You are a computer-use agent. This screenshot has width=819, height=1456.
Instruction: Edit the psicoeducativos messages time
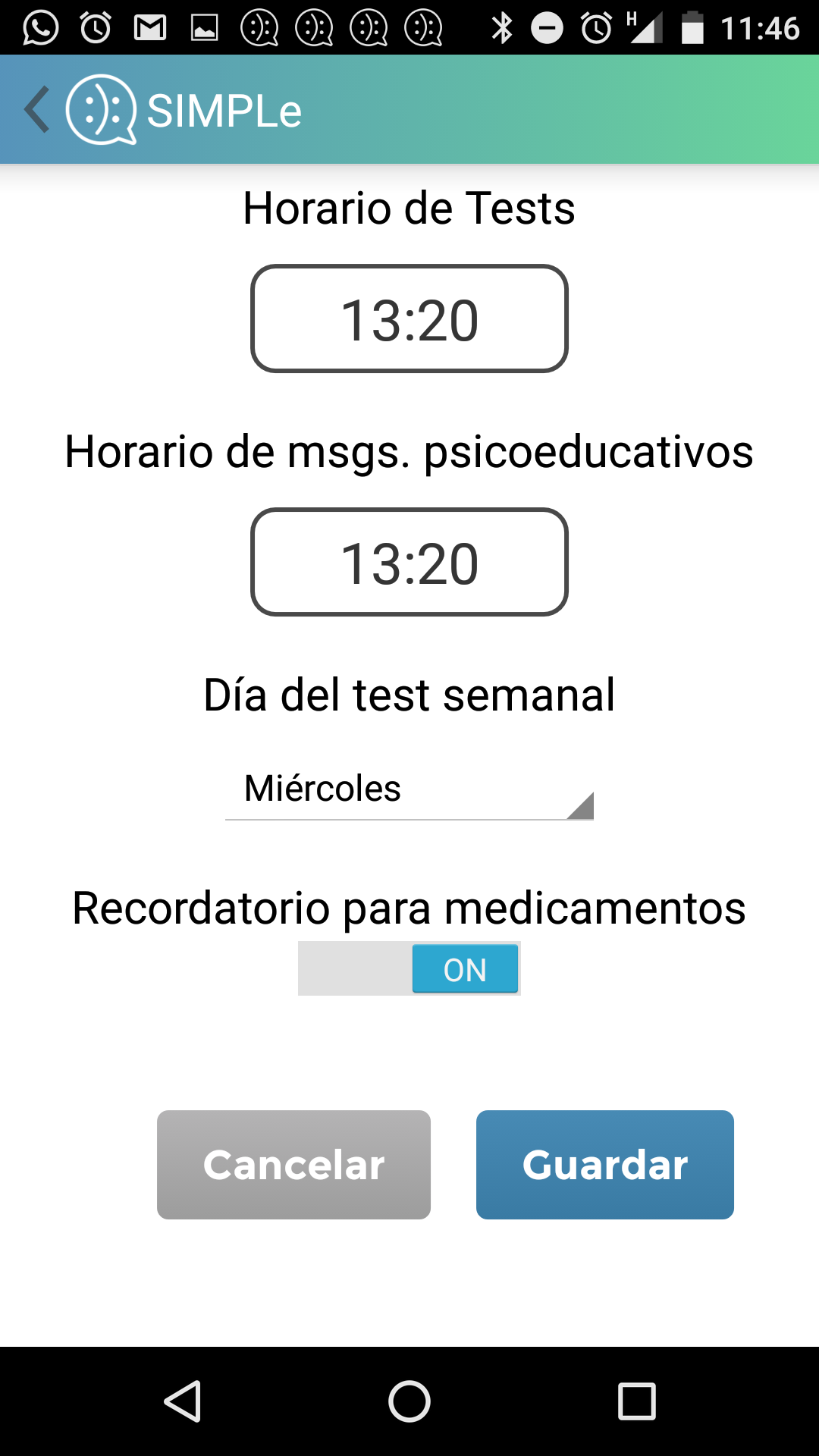[x=409, y=563]
